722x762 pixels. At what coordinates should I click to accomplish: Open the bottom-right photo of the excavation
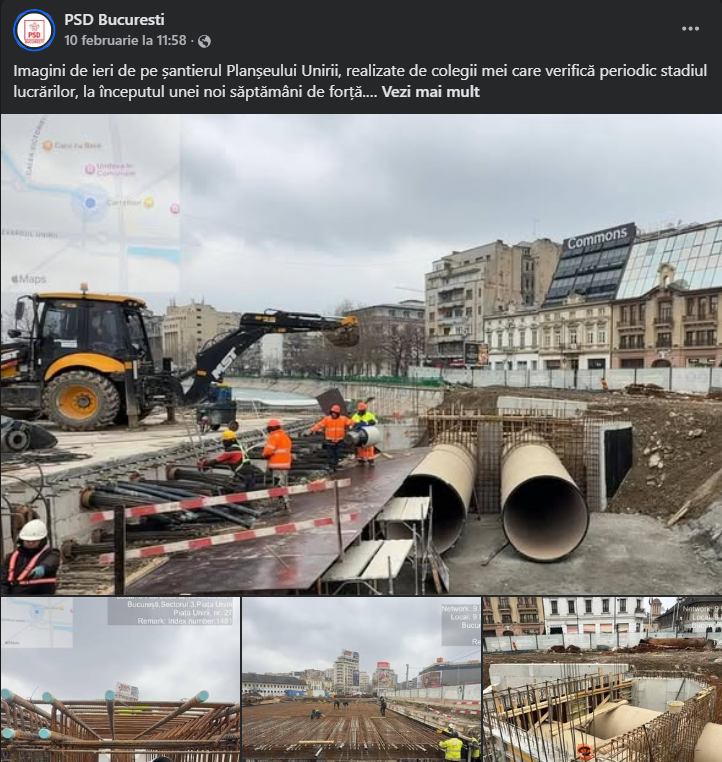(x=602, y=680)
